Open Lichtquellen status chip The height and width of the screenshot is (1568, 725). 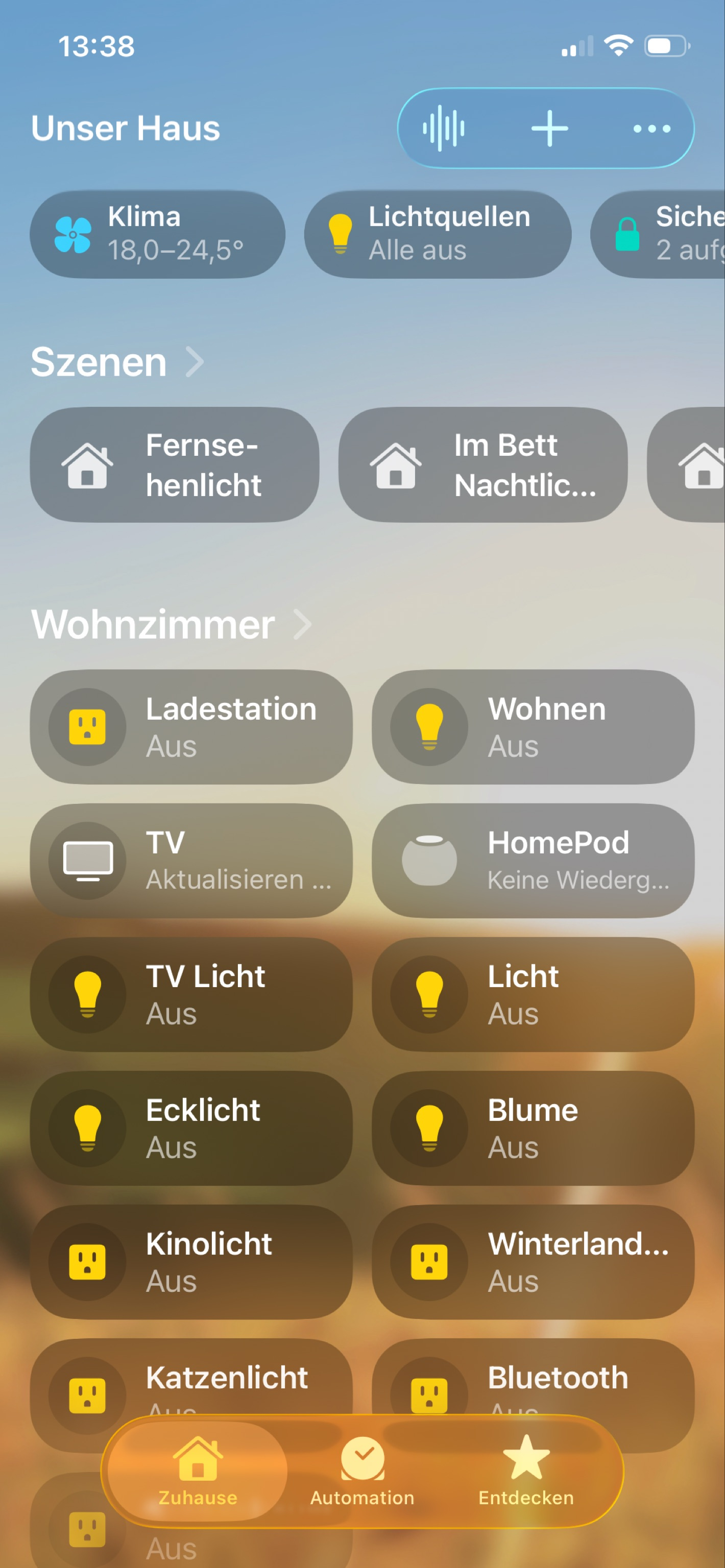tap(437, 234)
